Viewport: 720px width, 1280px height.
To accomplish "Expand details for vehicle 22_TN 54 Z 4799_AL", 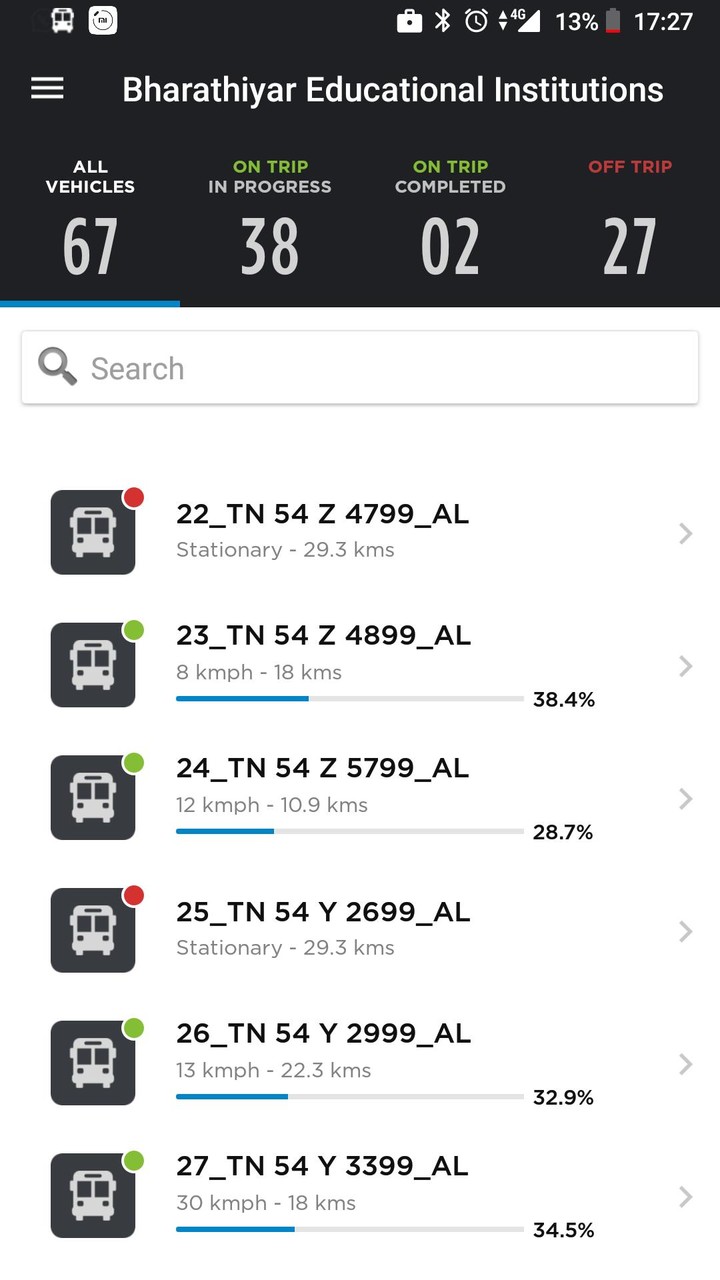I will coord(685,533).
